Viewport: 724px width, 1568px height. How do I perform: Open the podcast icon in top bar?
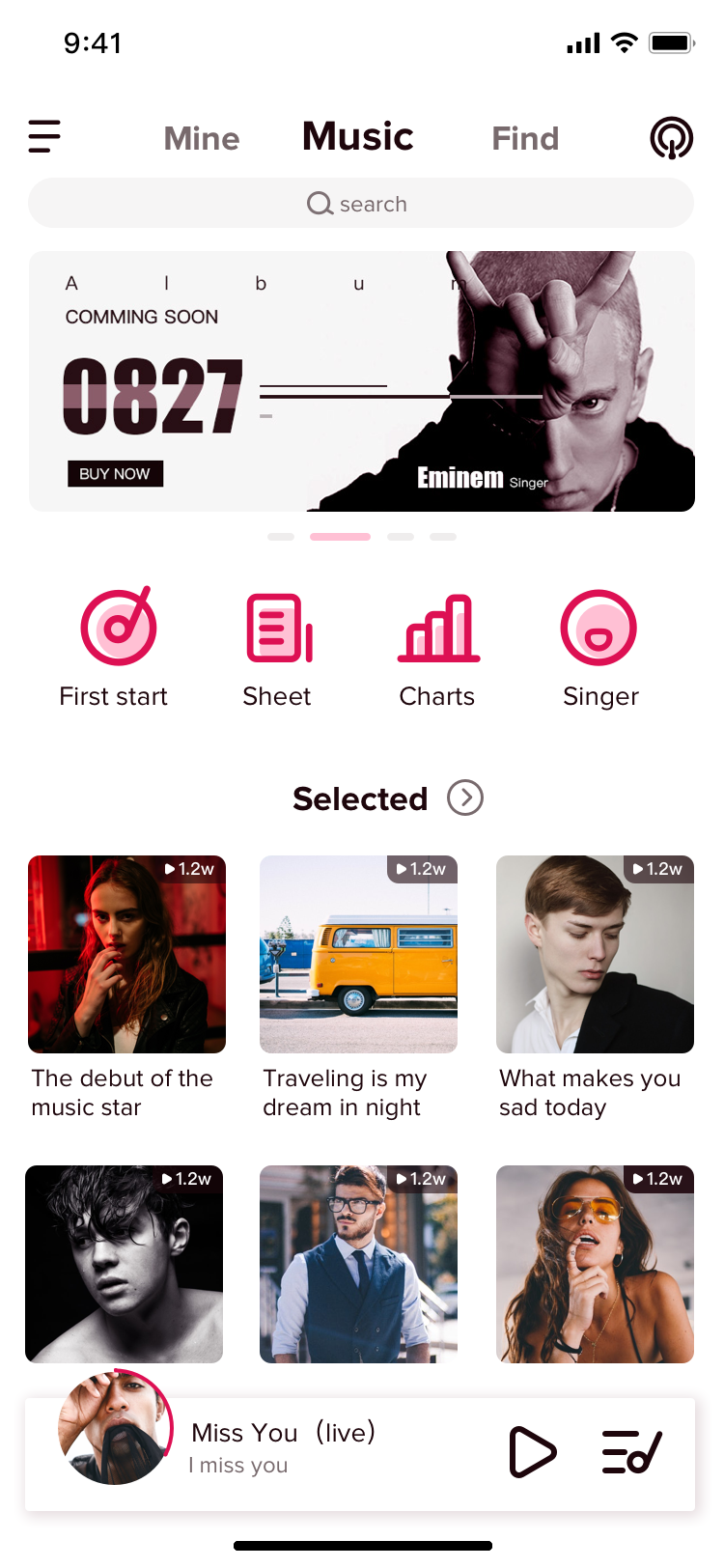coord(672,138)
